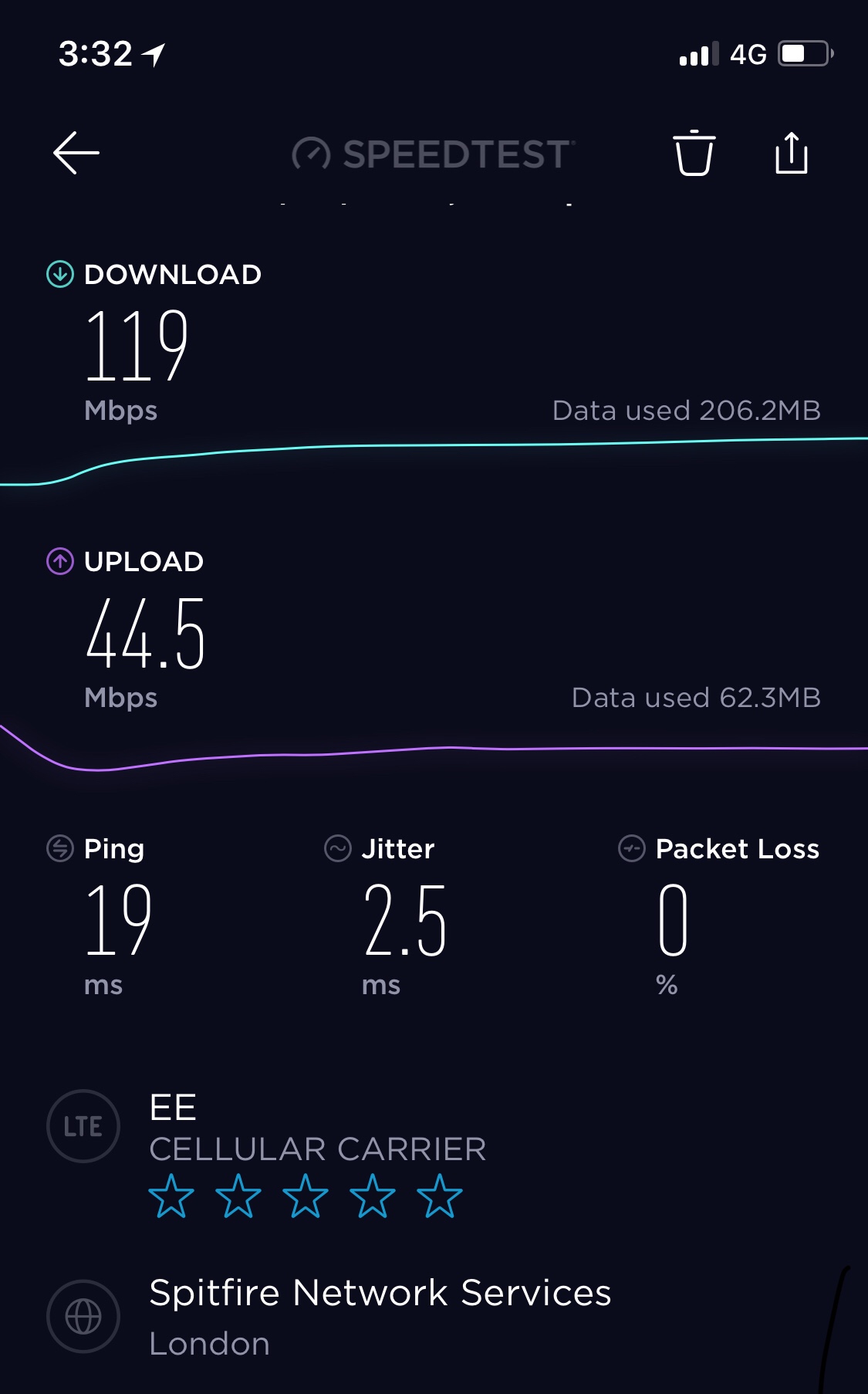Image resolution: width=868 pixels, height=1394 pixels.
Task: Rate EE carrier five stars
Action: point(439,1196)
